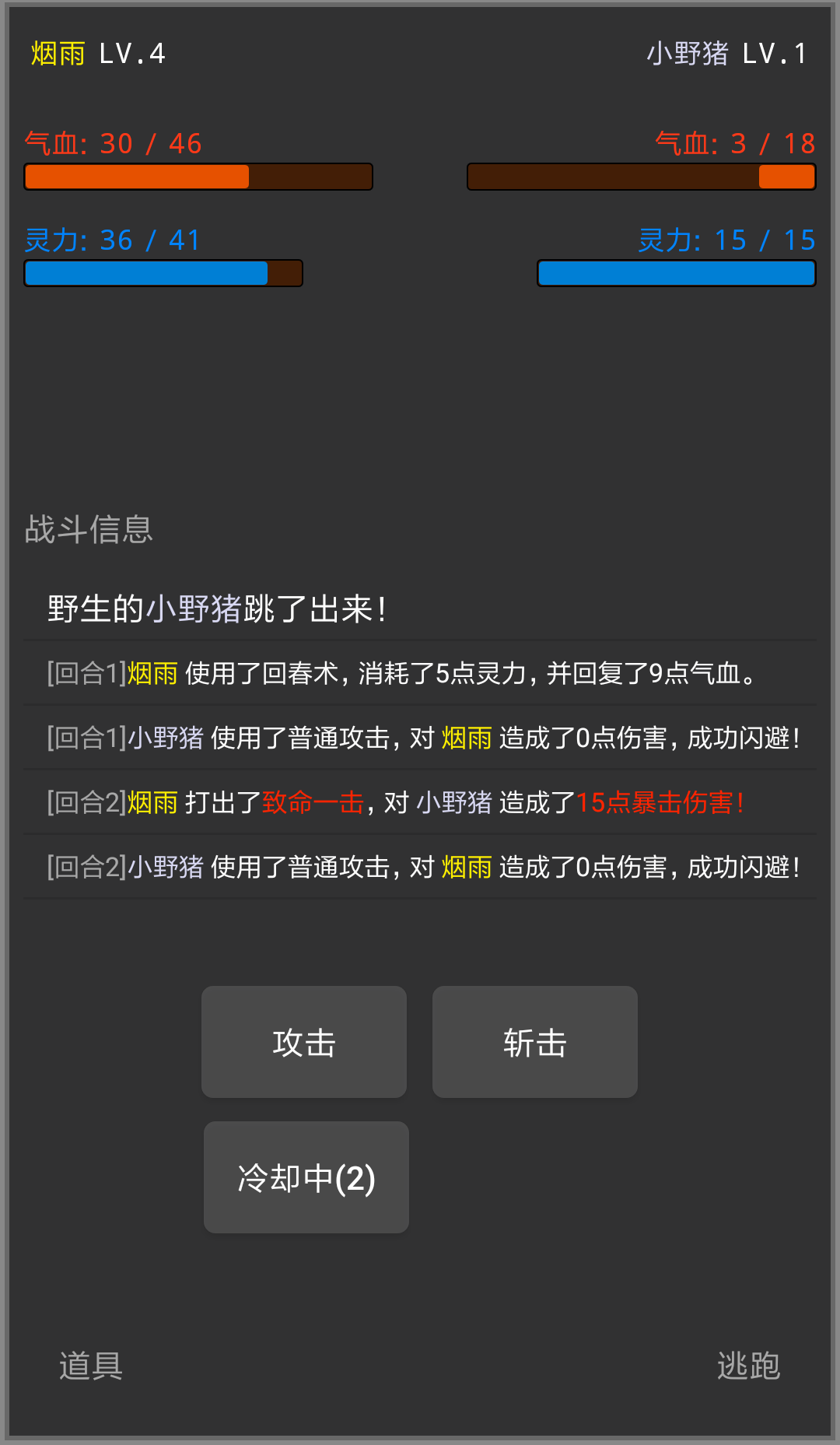Click the player's 气血 health bar
This screenshot has height=1445, width=840.
coord(198,177)
